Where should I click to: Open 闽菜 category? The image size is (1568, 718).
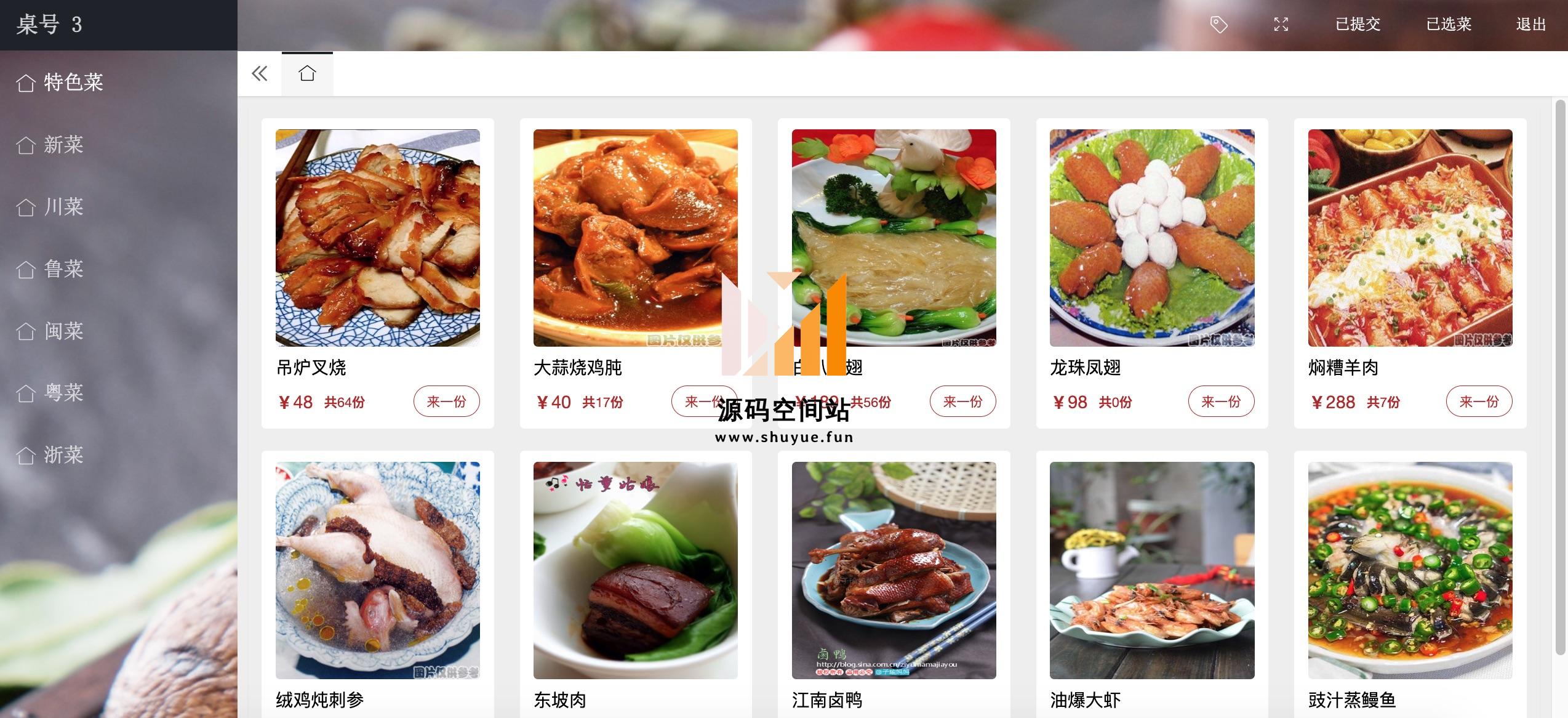click(63, 331)
